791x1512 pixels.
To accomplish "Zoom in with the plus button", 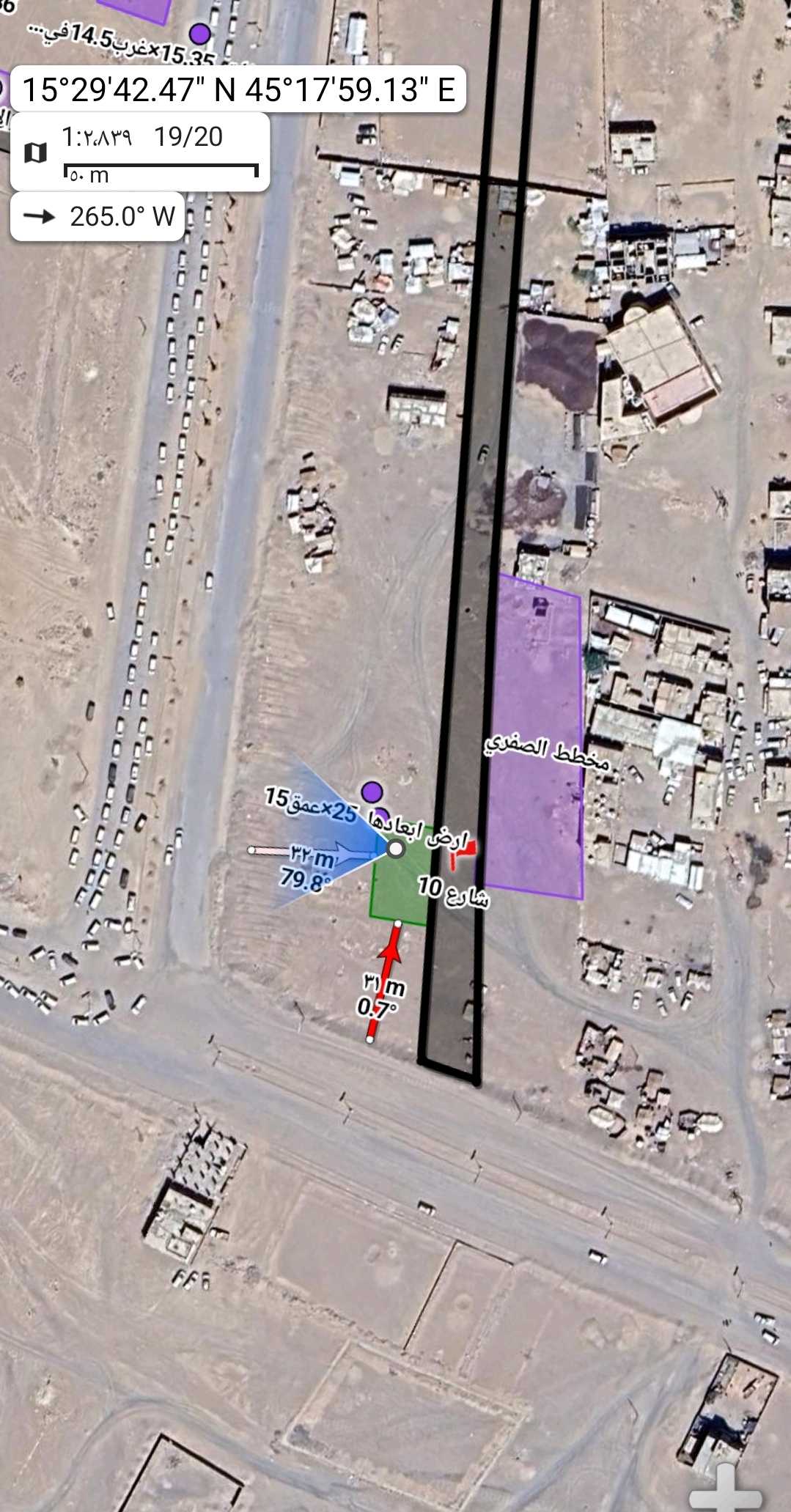I will (725, 1486).
